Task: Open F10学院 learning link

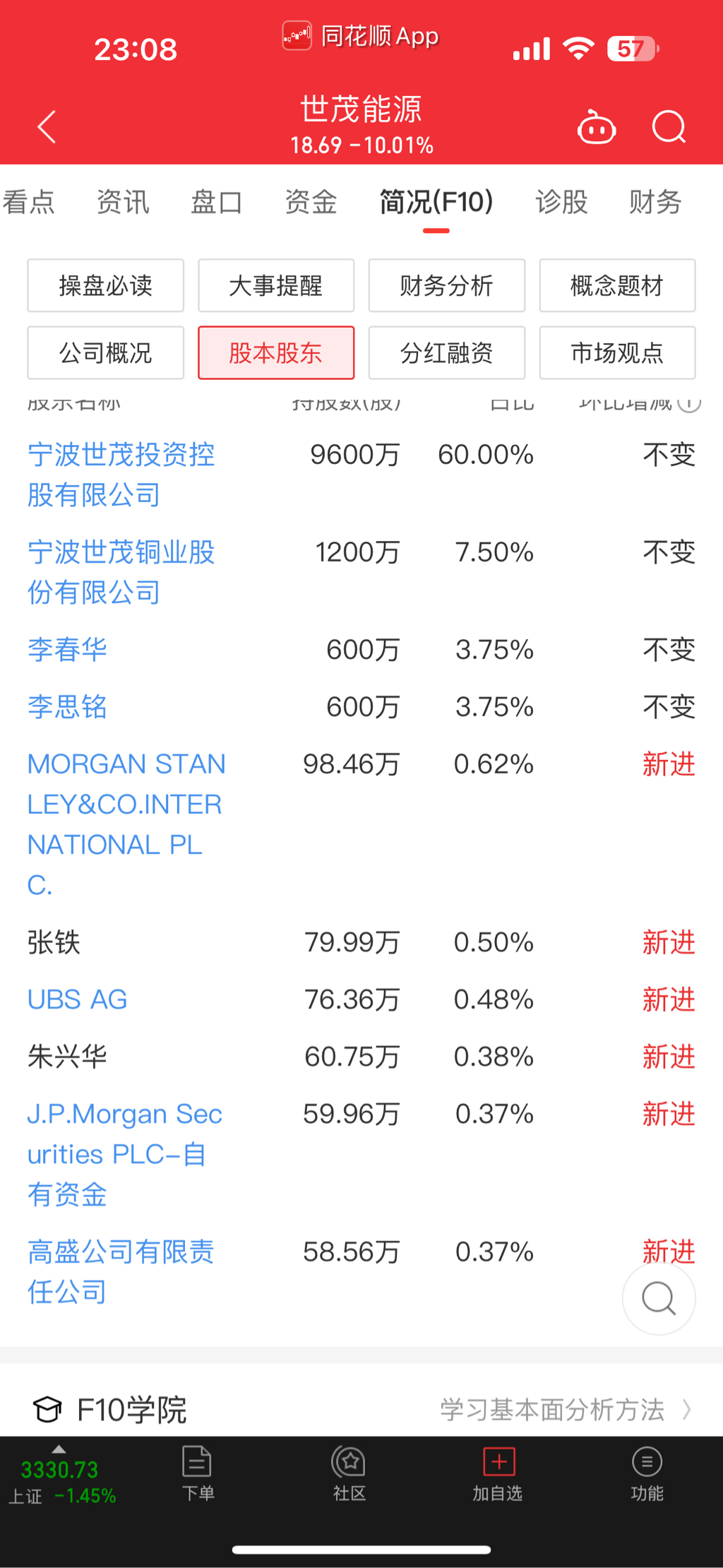Action: [x=565, y=1410]
